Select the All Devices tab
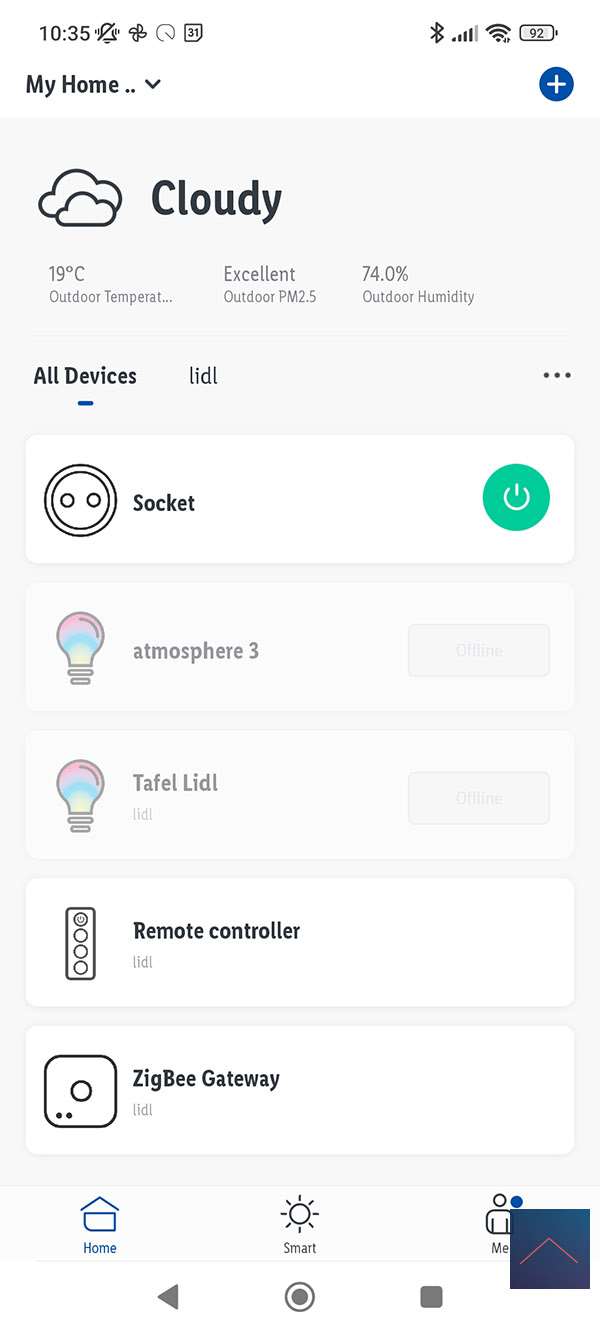Viewport: 600px width, 1333px height. tap(85, 376)
